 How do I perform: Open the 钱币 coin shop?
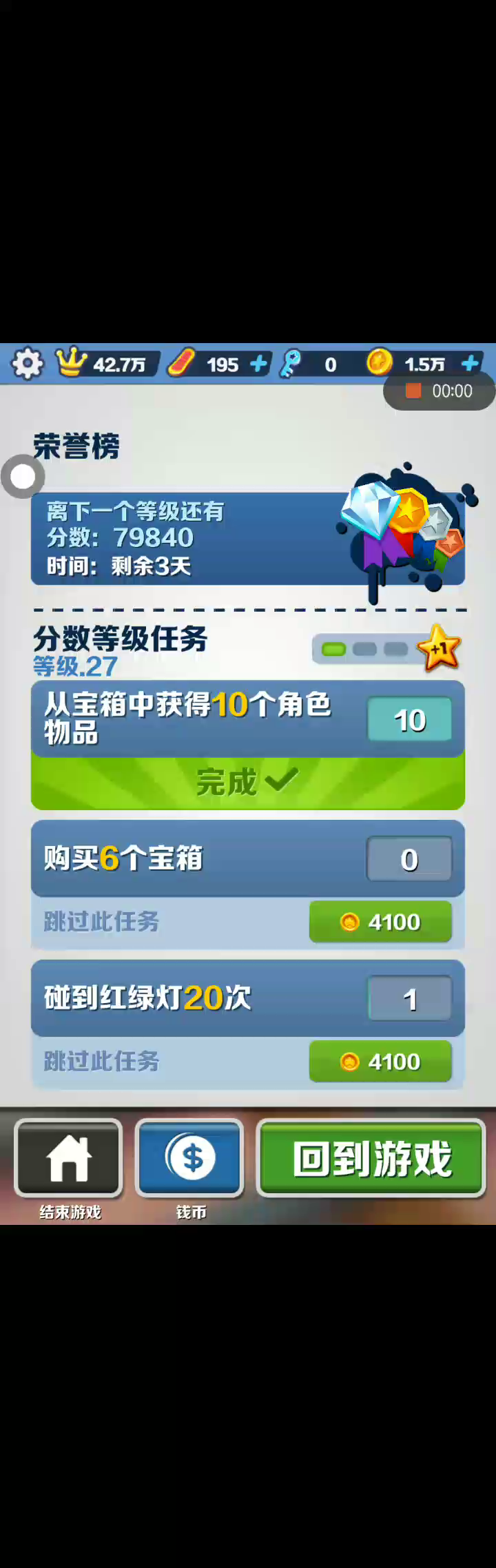point(189,1159)
